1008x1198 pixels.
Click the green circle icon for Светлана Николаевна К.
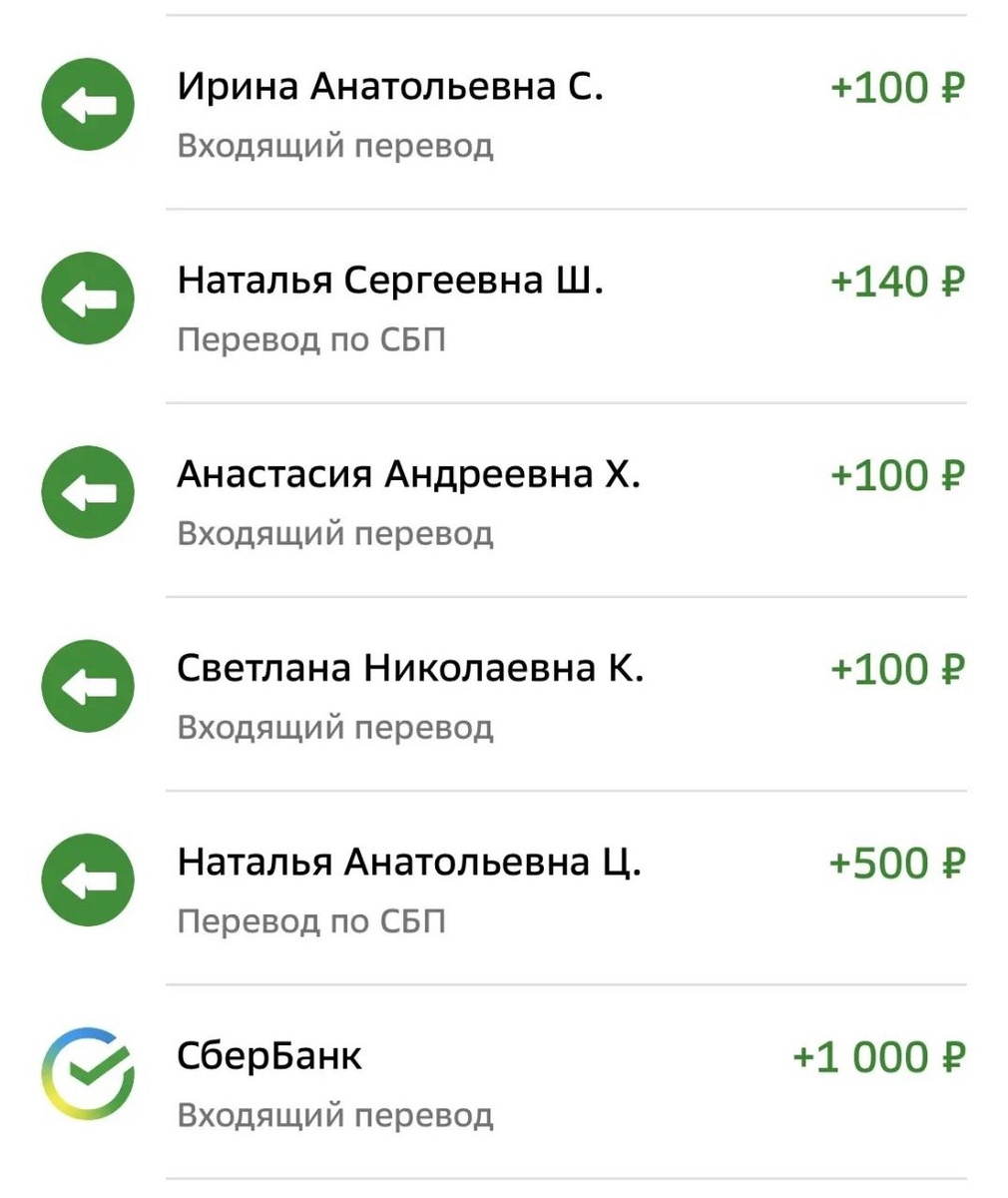coord(87,685)
